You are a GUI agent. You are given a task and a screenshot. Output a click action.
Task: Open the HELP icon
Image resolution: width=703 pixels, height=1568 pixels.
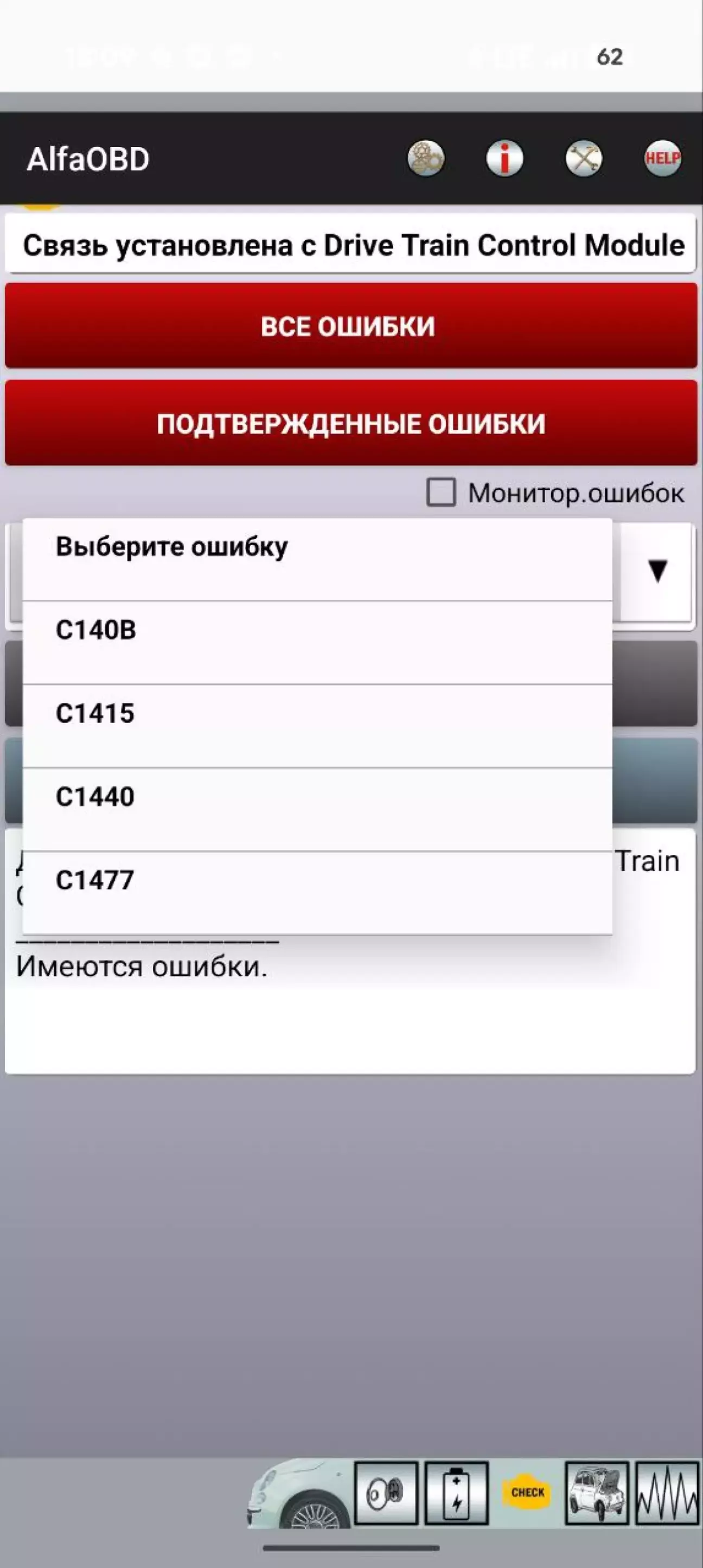(662, 158)
